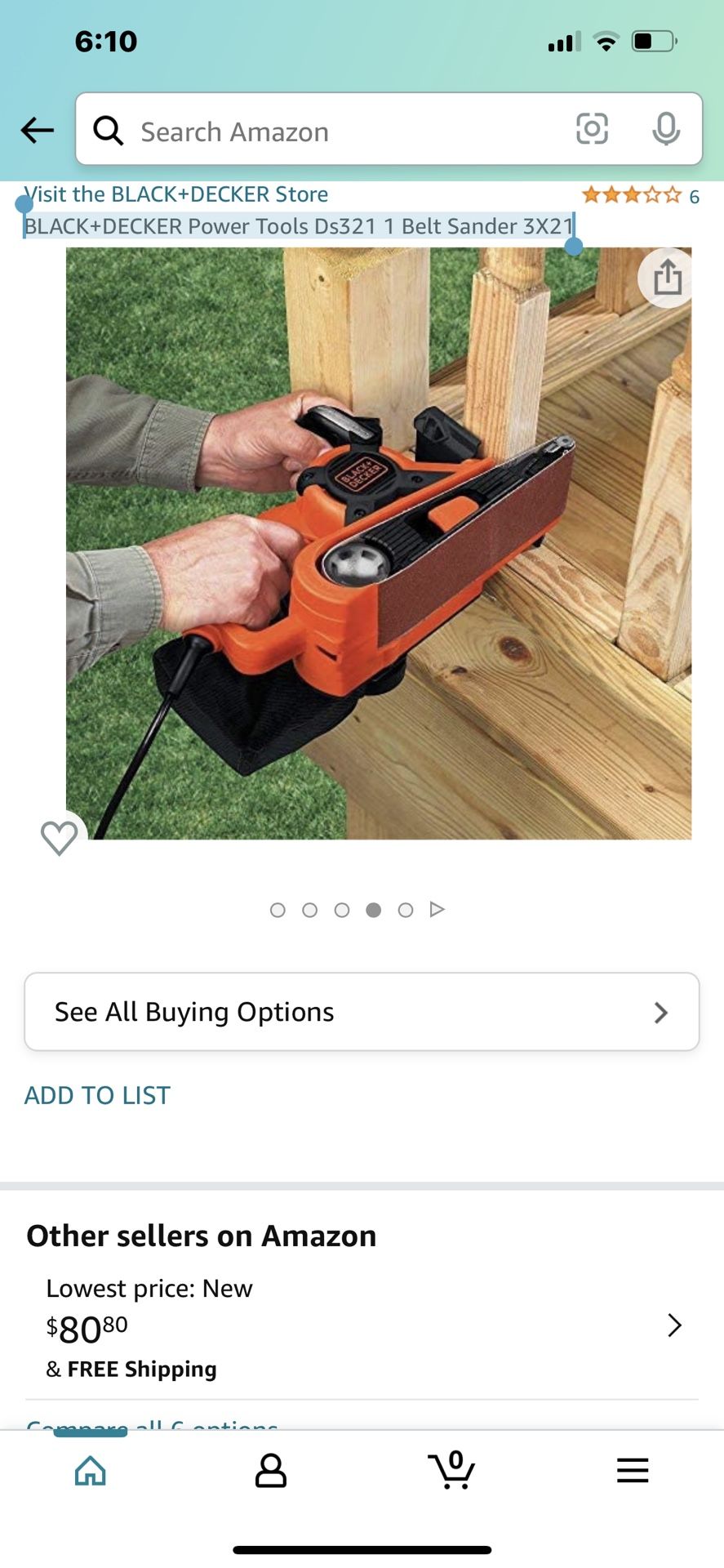724x1568 pixels.
Task: Tap the Search Amazon field
Action: click(x=326, y=131)
